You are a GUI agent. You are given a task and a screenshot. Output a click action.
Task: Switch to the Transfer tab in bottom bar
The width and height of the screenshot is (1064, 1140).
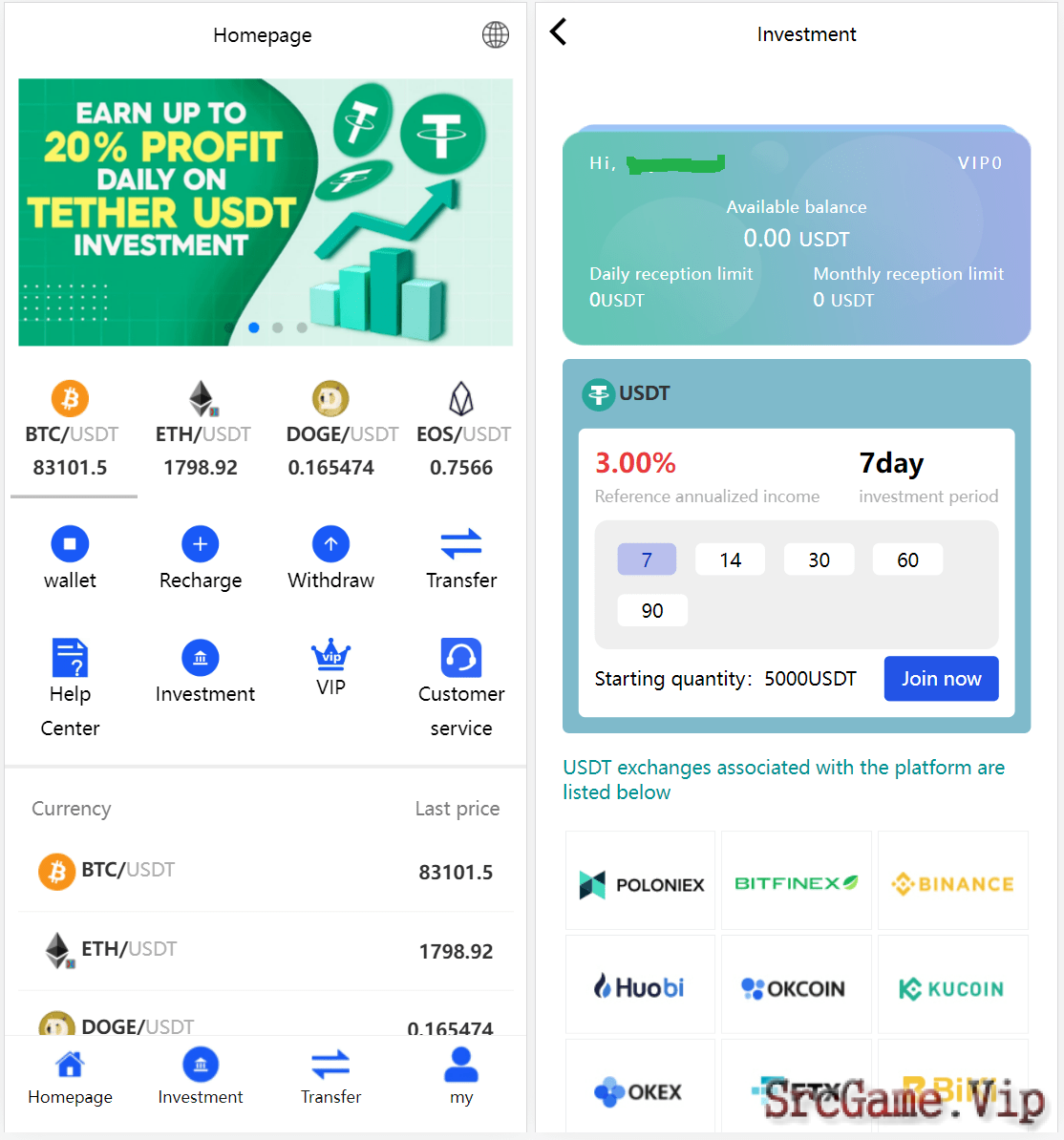tap(330, 1076)
